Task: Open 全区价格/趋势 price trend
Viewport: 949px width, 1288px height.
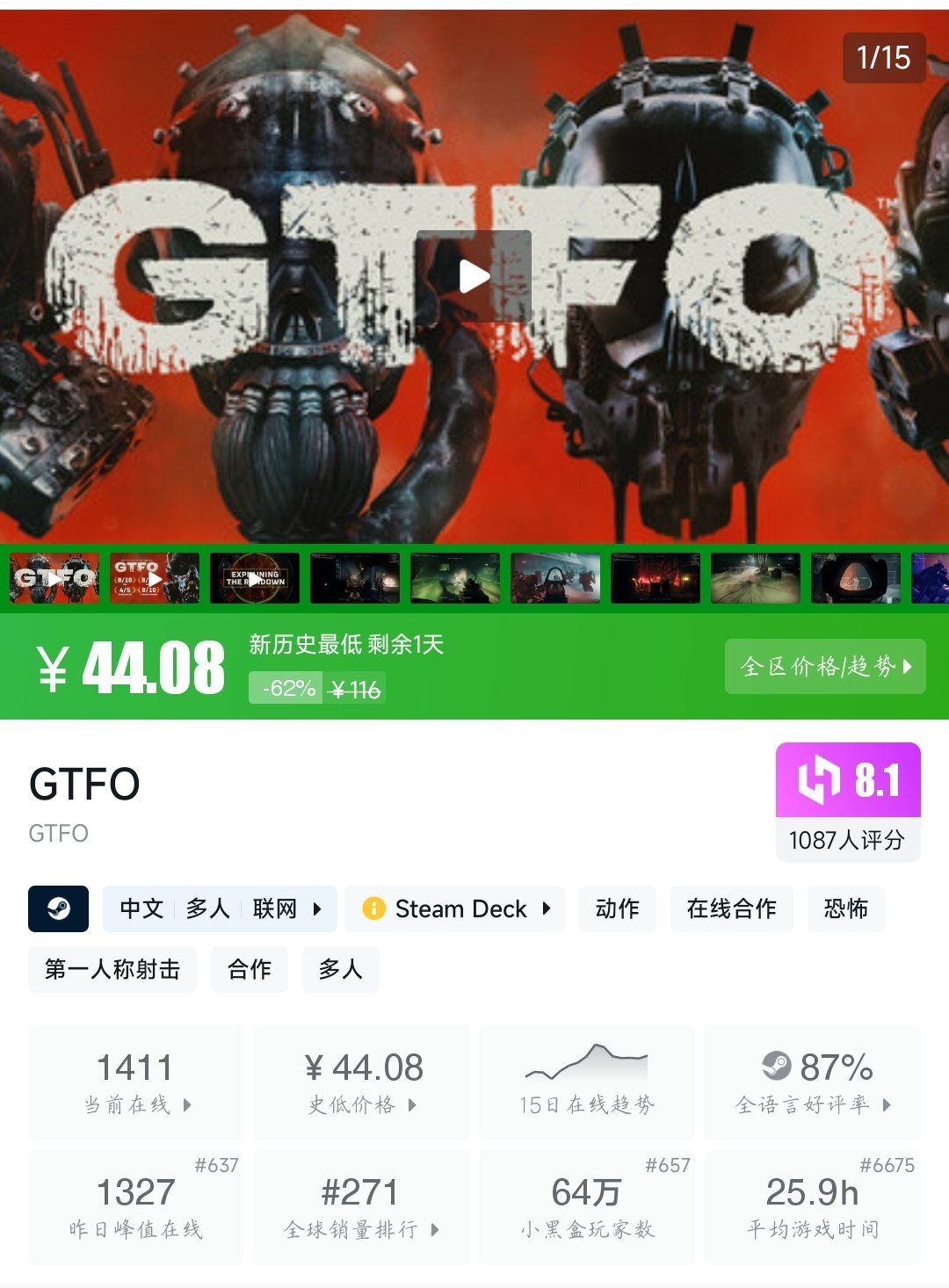Action: (x=824, y=666)
